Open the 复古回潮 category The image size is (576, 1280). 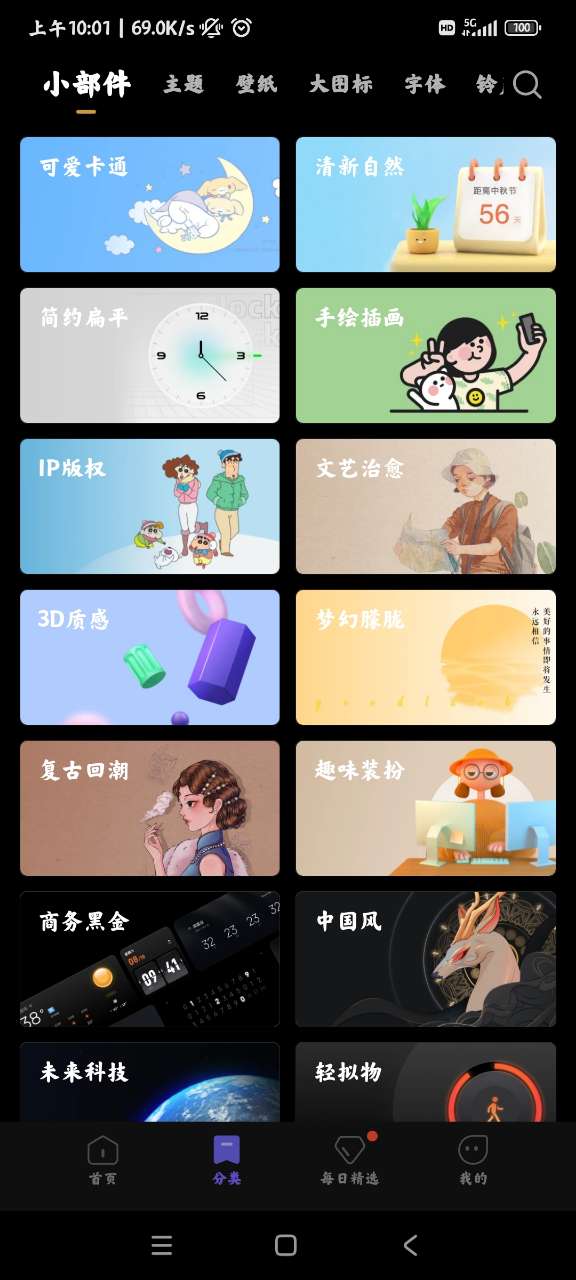click(150, 808)
